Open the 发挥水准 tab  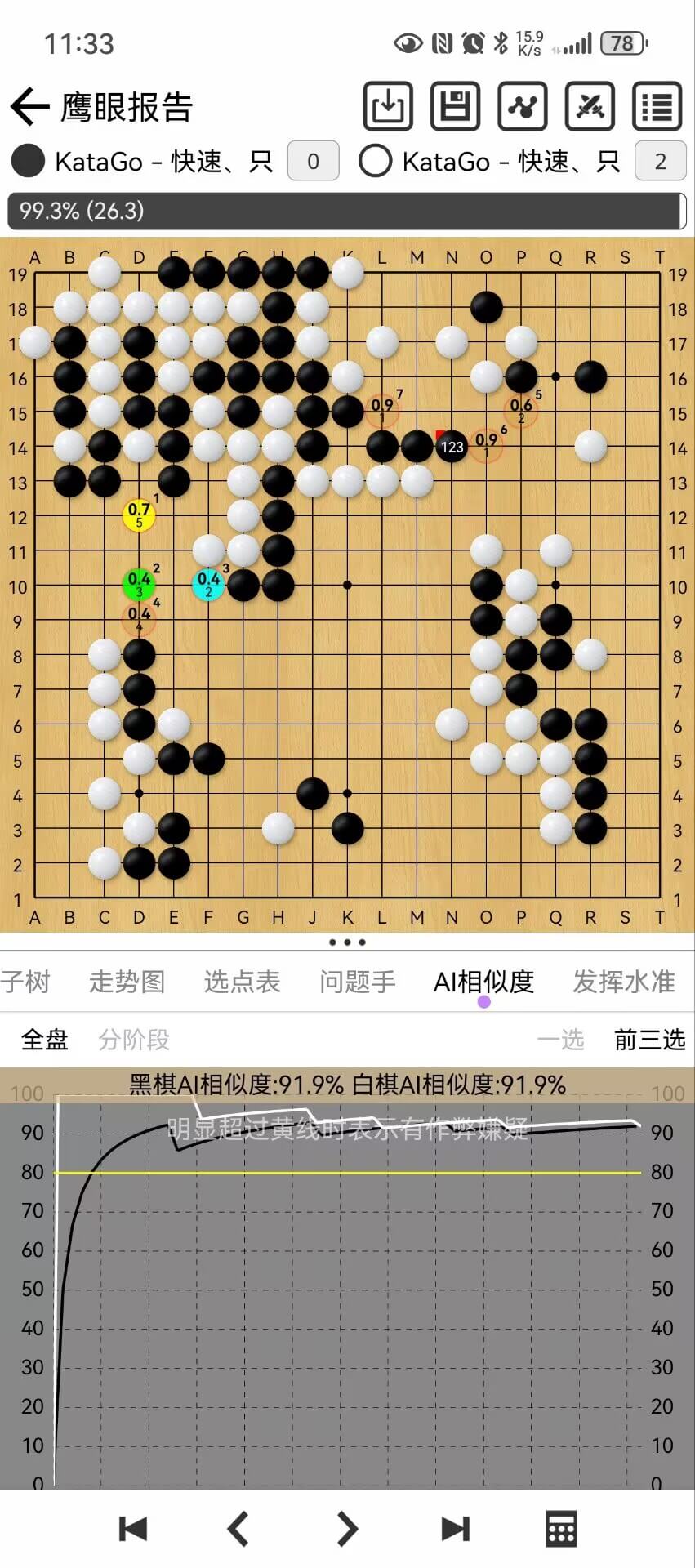point(624,981)
